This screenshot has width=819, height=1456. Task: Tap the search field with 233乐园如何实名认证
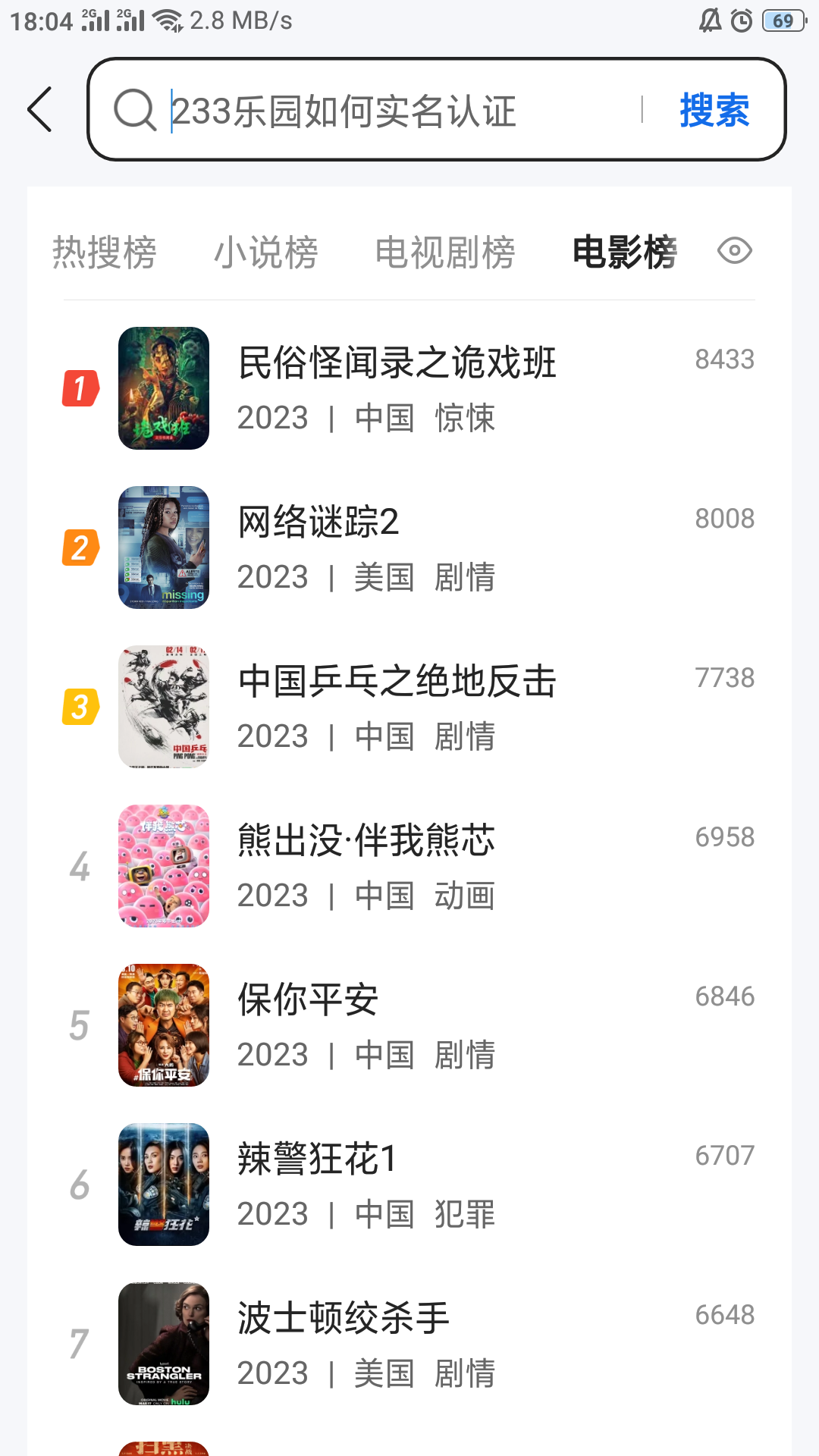[379, 111]
